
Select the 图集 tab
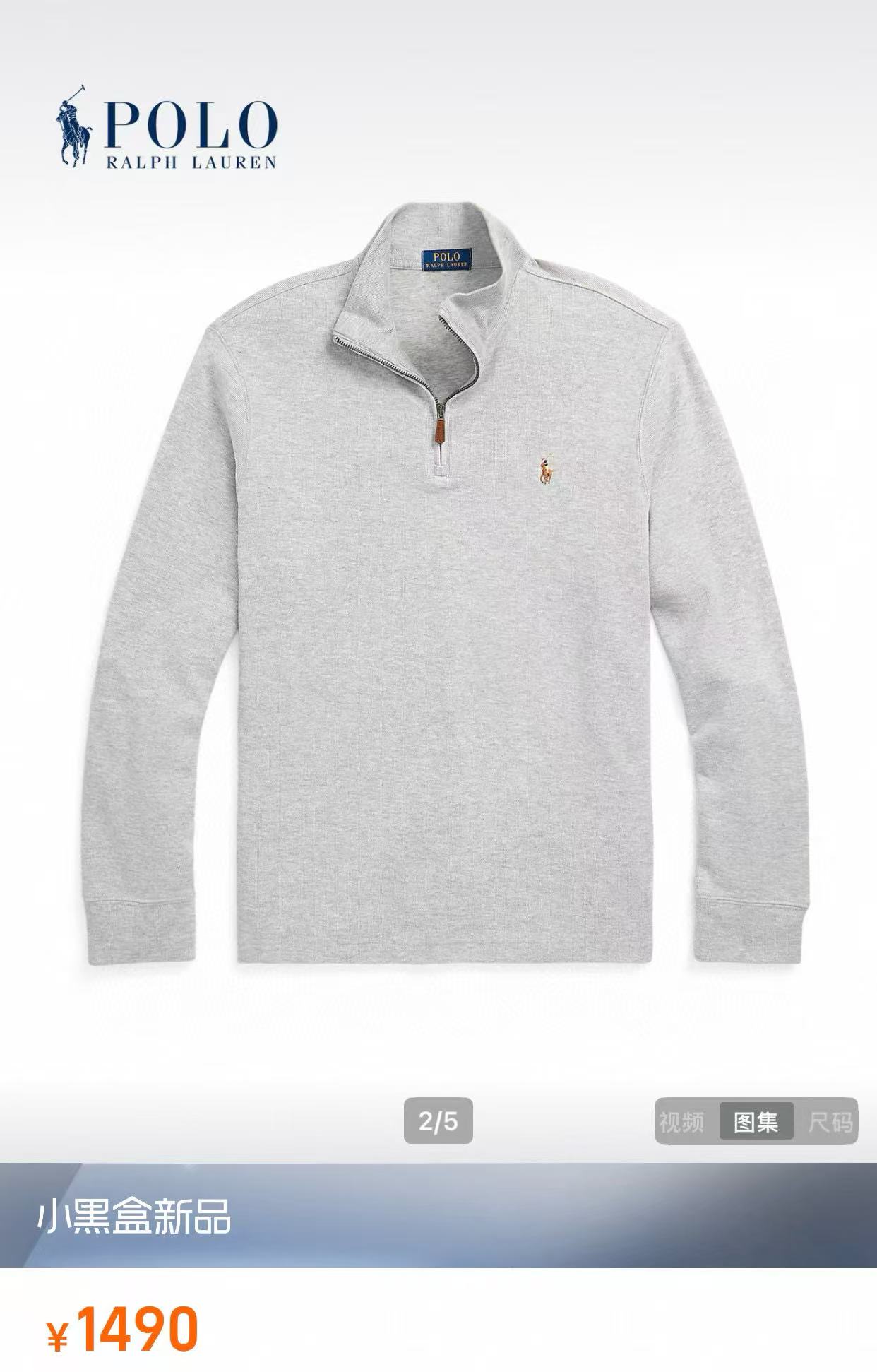coord(756,1121)
